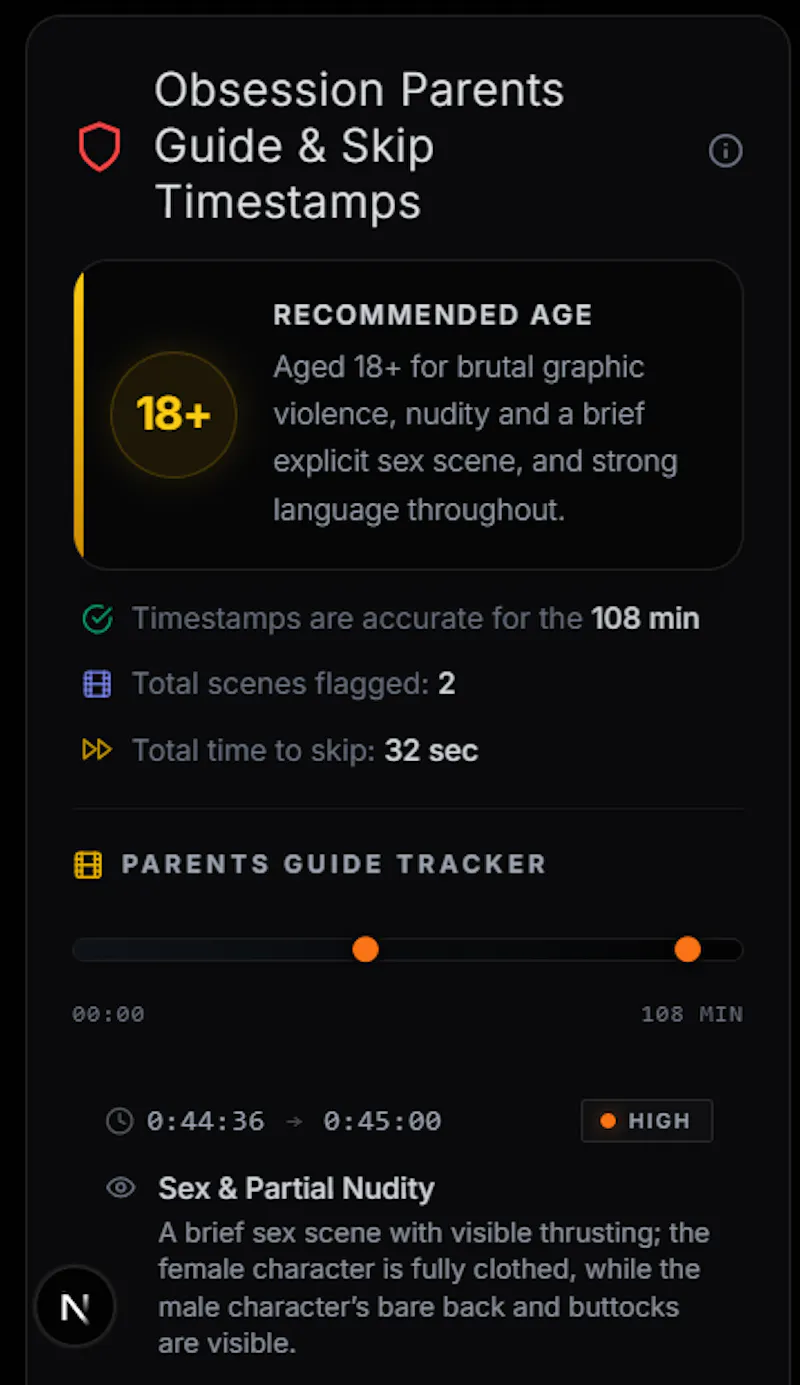Select the first orange marker on the tracker

(x=366, y=949)
